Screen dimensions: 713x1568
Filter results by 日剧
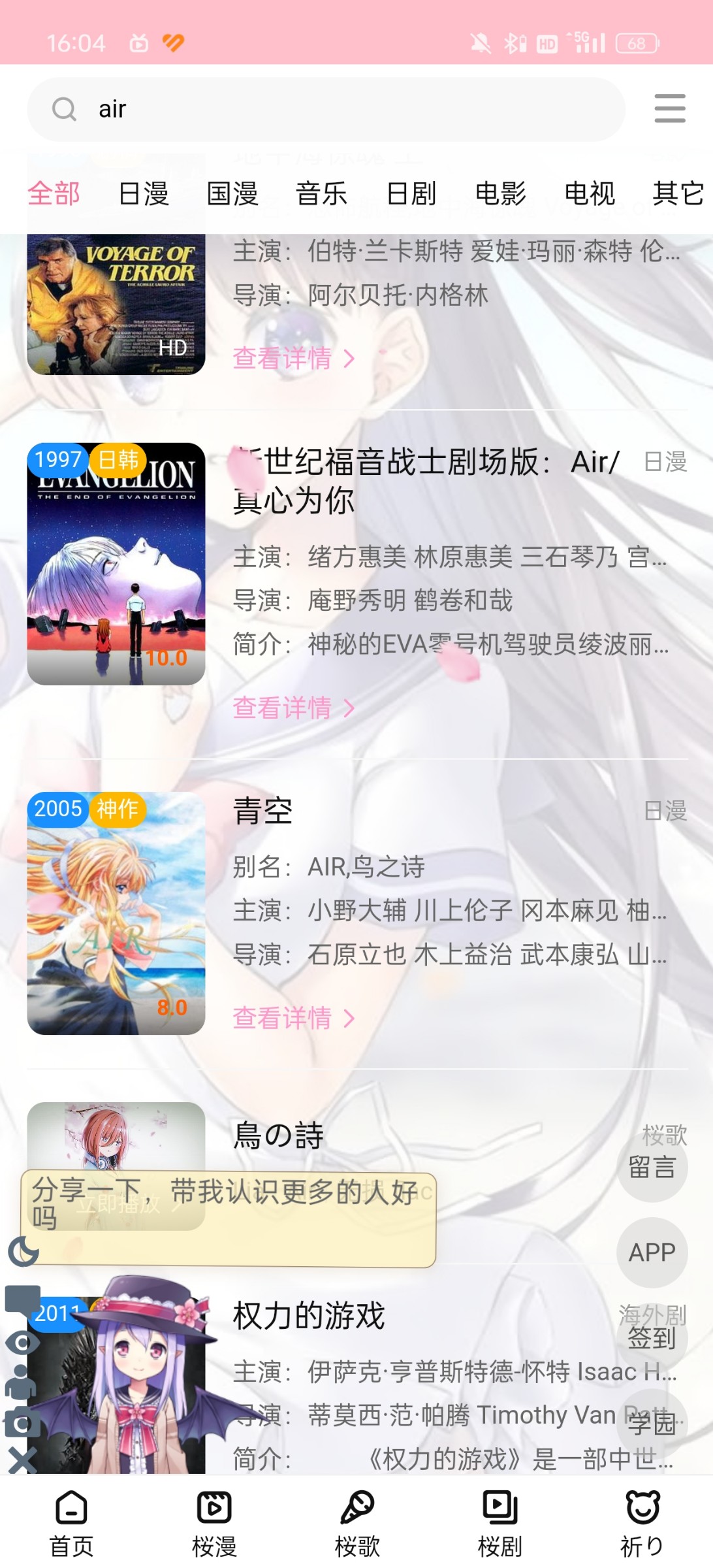click(x=411, y=194)
